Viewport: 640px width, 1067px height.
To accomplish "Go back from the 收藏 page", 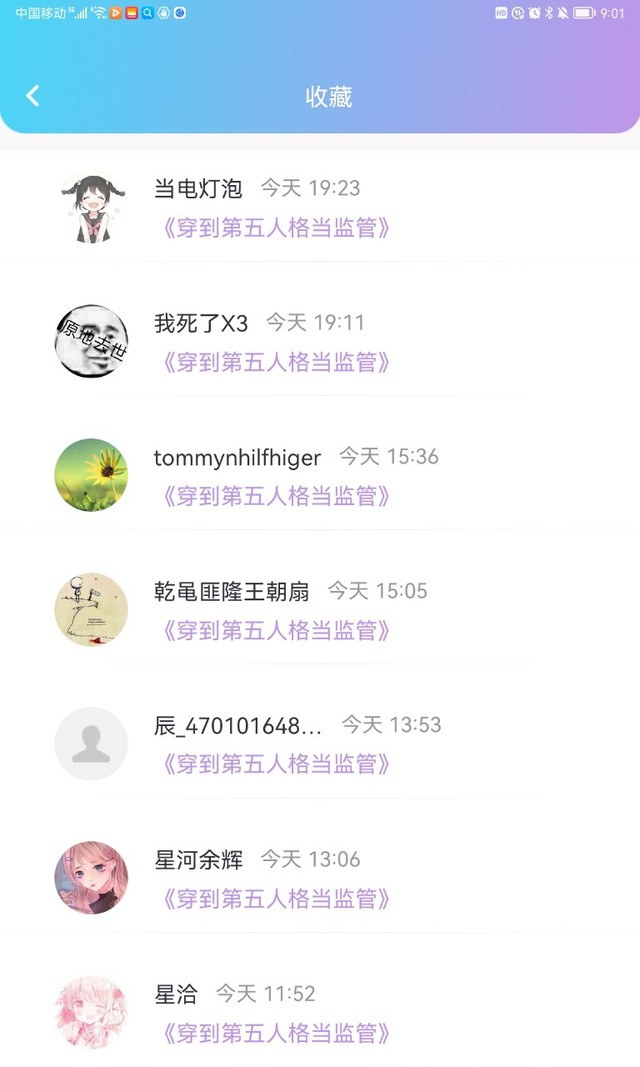I will pos(33,96).
